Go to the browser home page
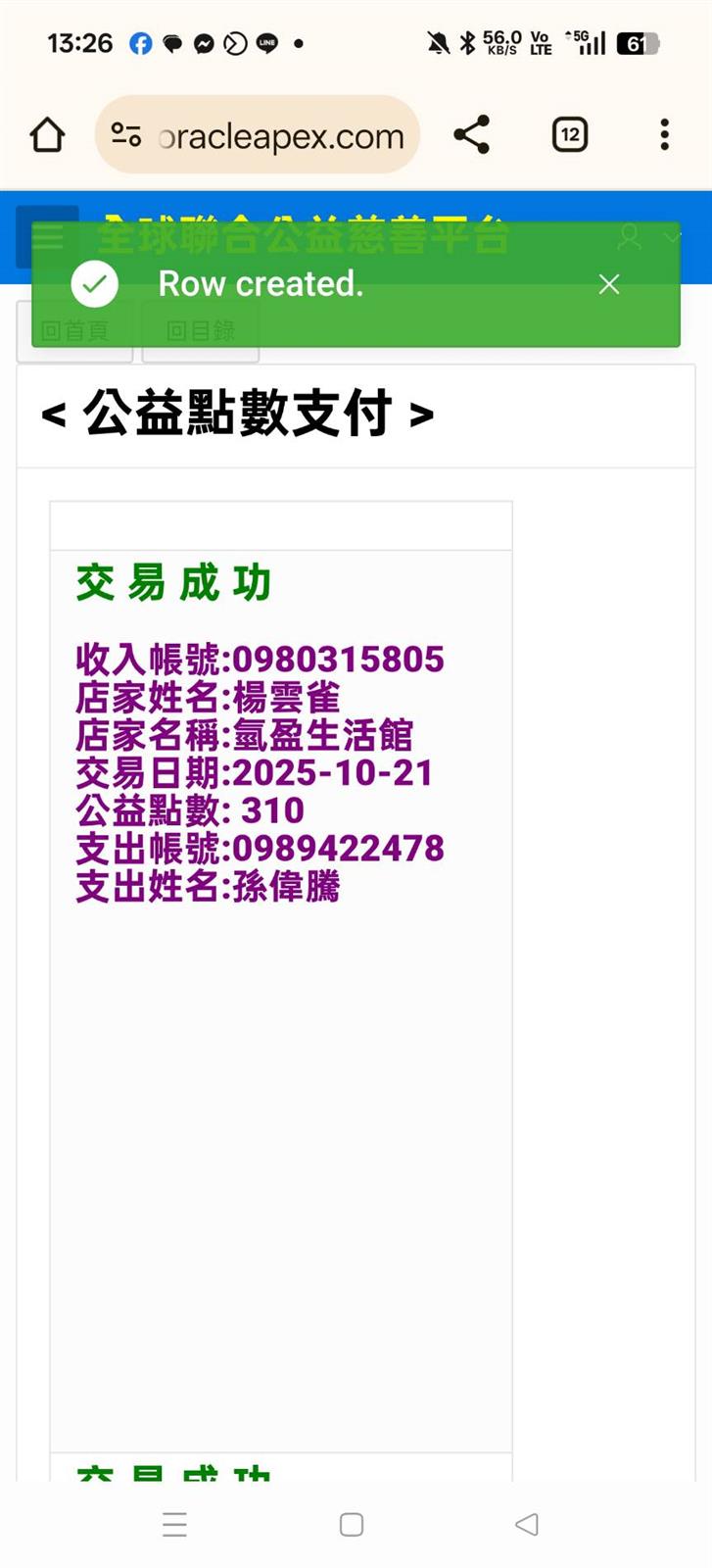This screenshot has width=712, height=1568. [x=47, y=135]
